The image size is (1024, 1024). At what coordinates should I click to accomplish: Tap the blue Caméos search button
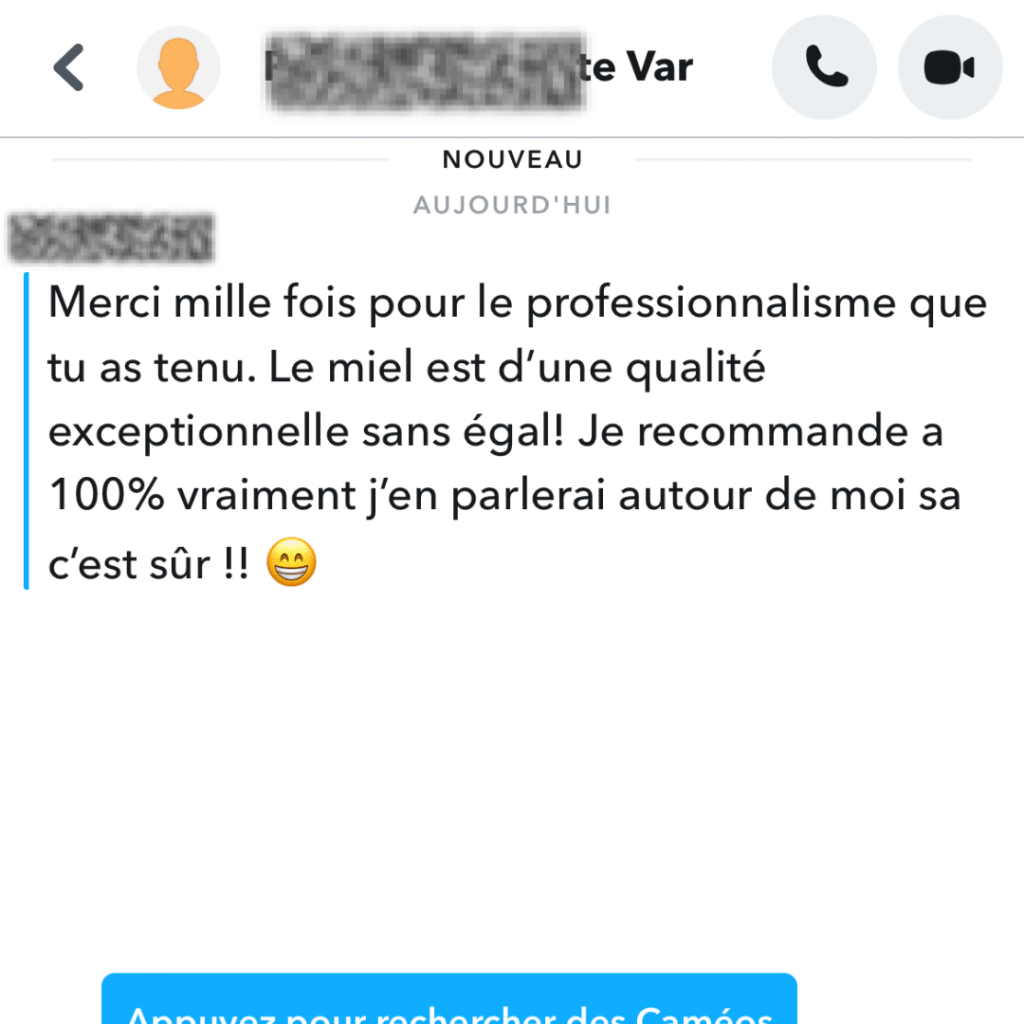click(x=449, y=1002)
